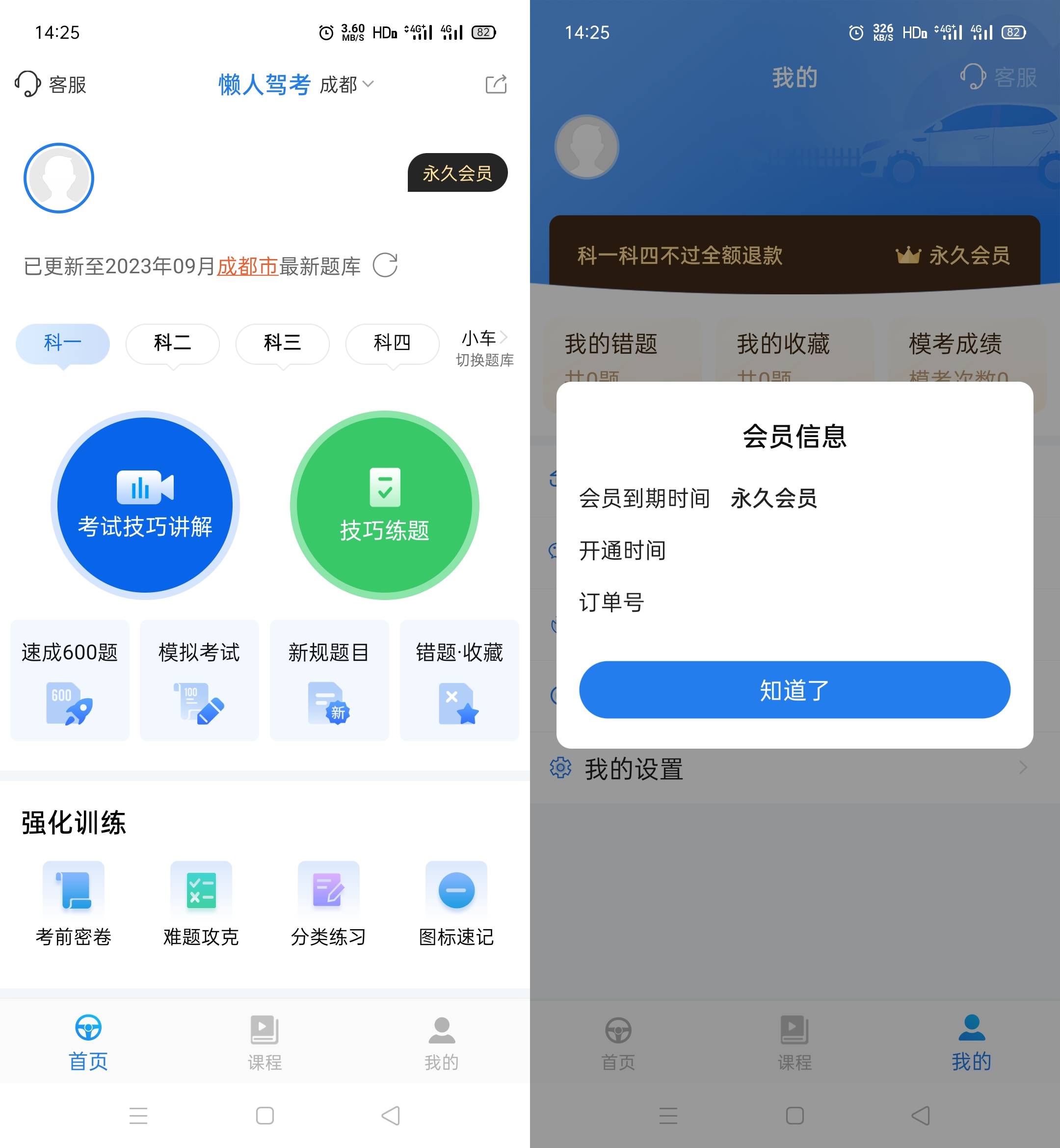Open 错题·收藏 card

[x=459, y=680]
